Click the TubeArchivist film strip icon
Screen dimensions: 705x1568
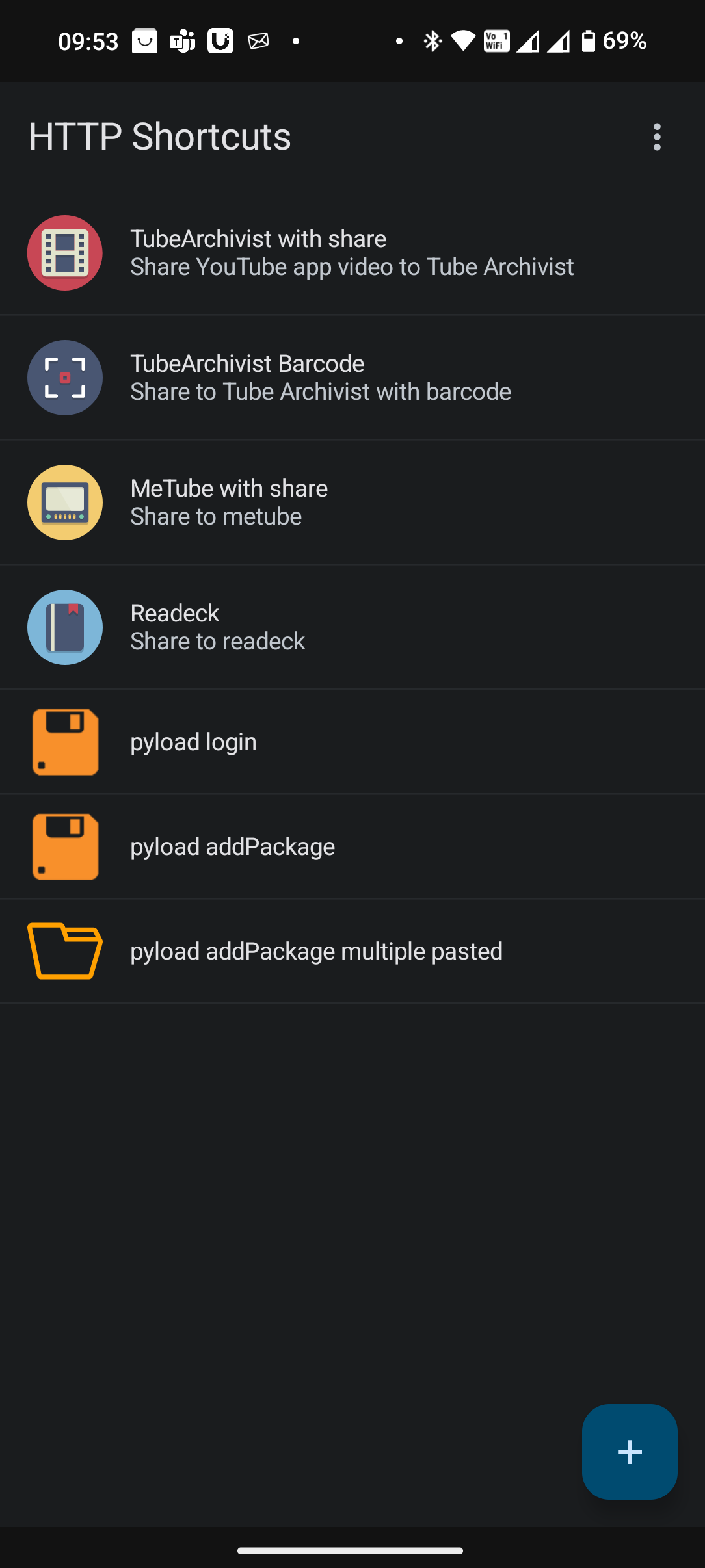(64, 253)
